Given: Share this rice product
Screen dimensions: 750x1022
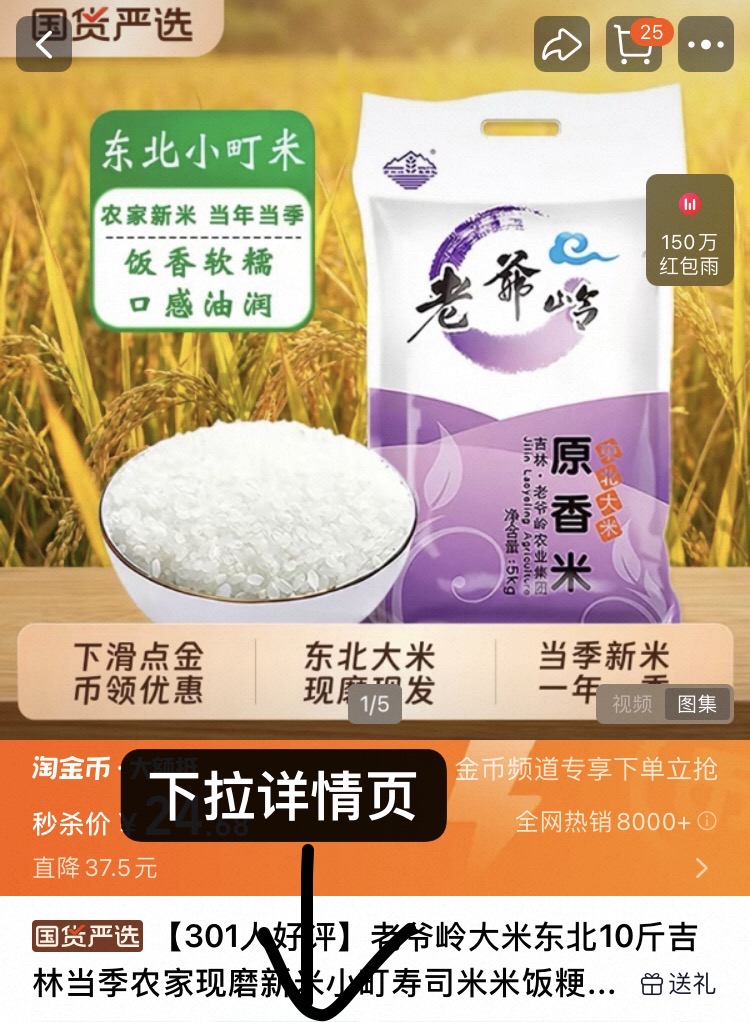Looking at the screenshot, I should click(x=563, y=44).
